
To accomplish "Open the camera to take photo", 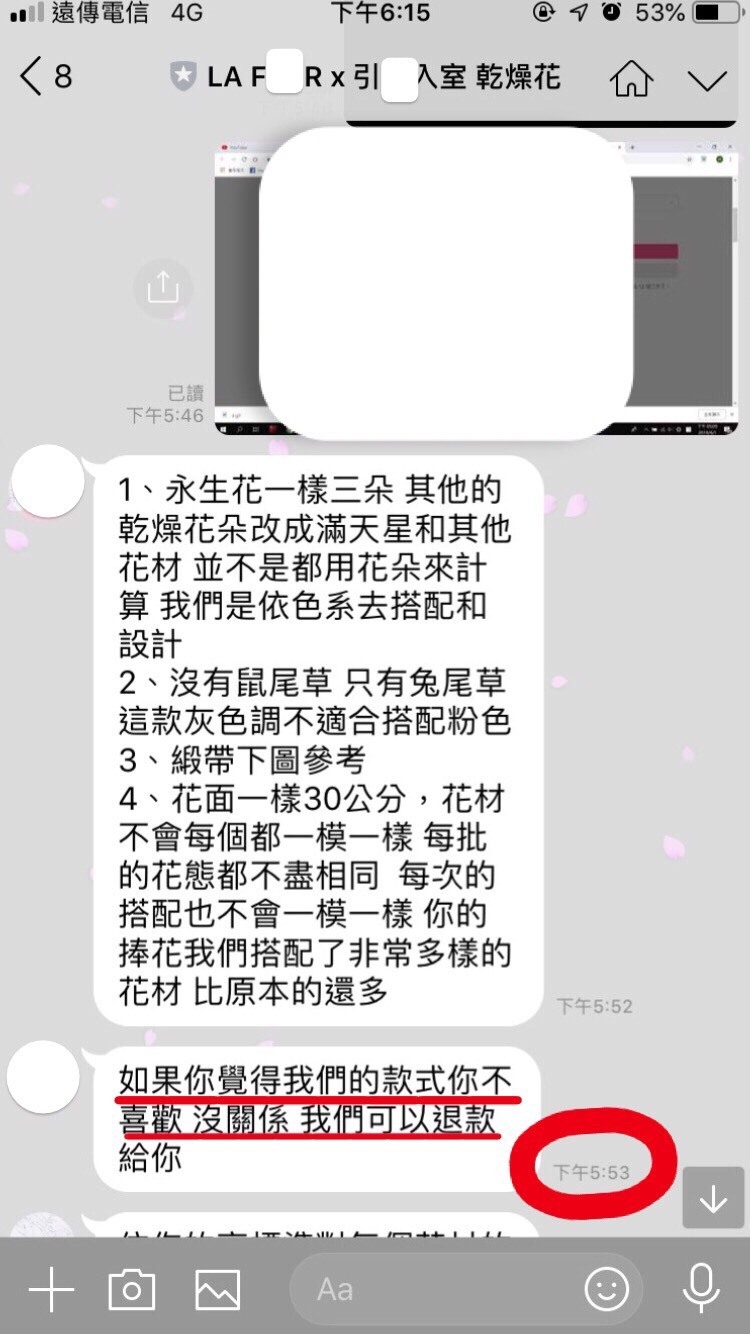I will click(x=131, y=1290).
